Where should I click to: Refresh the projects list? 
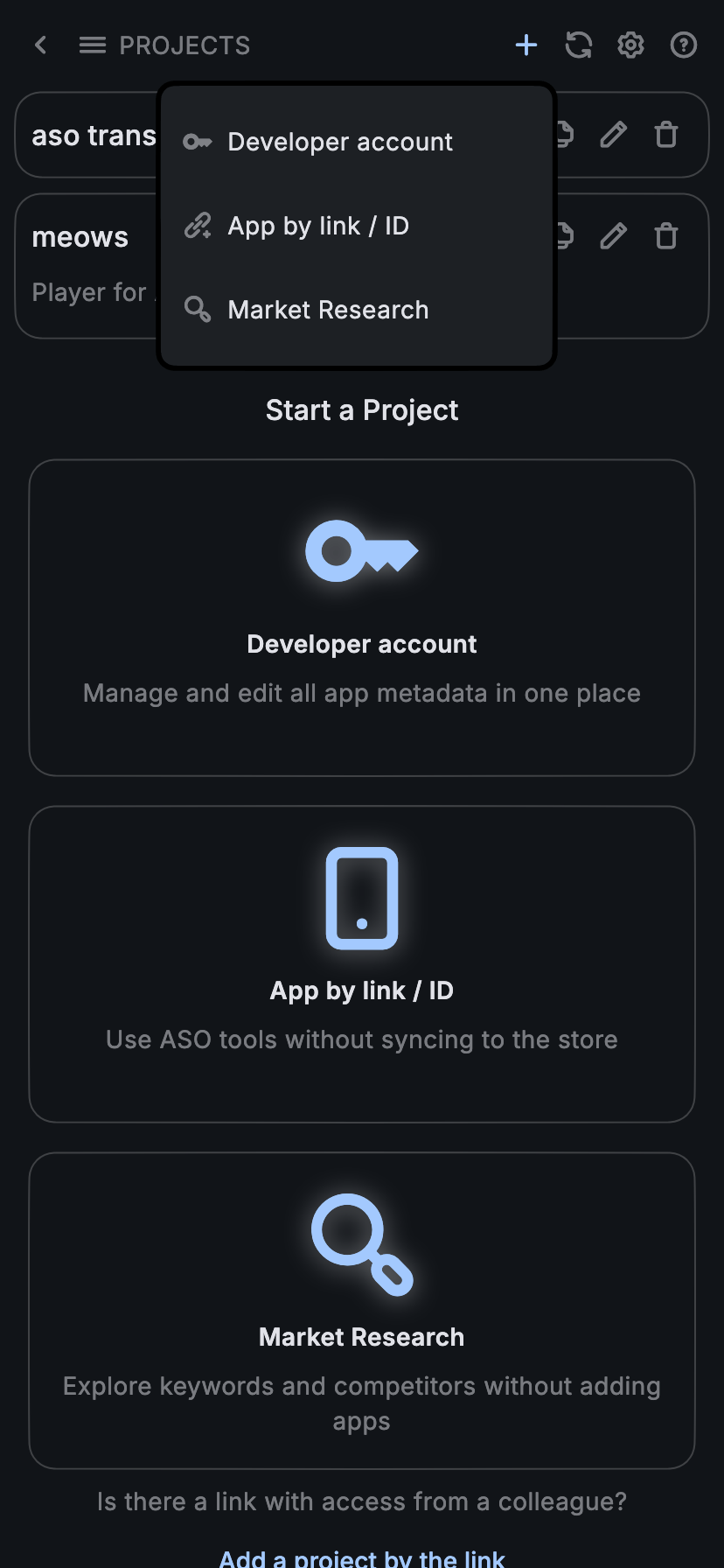[578, 45]
